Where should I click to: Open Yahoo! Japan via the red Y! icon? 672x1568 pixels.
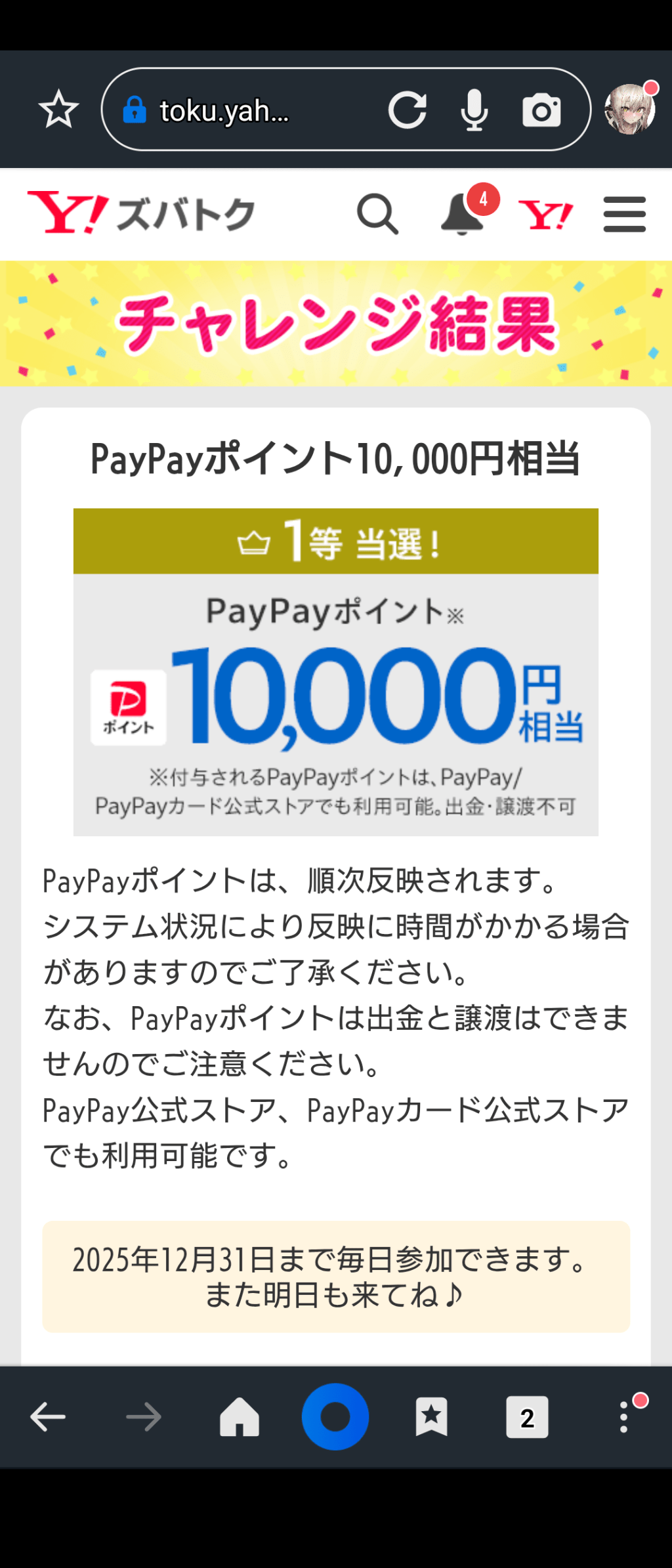coord(545,215)
